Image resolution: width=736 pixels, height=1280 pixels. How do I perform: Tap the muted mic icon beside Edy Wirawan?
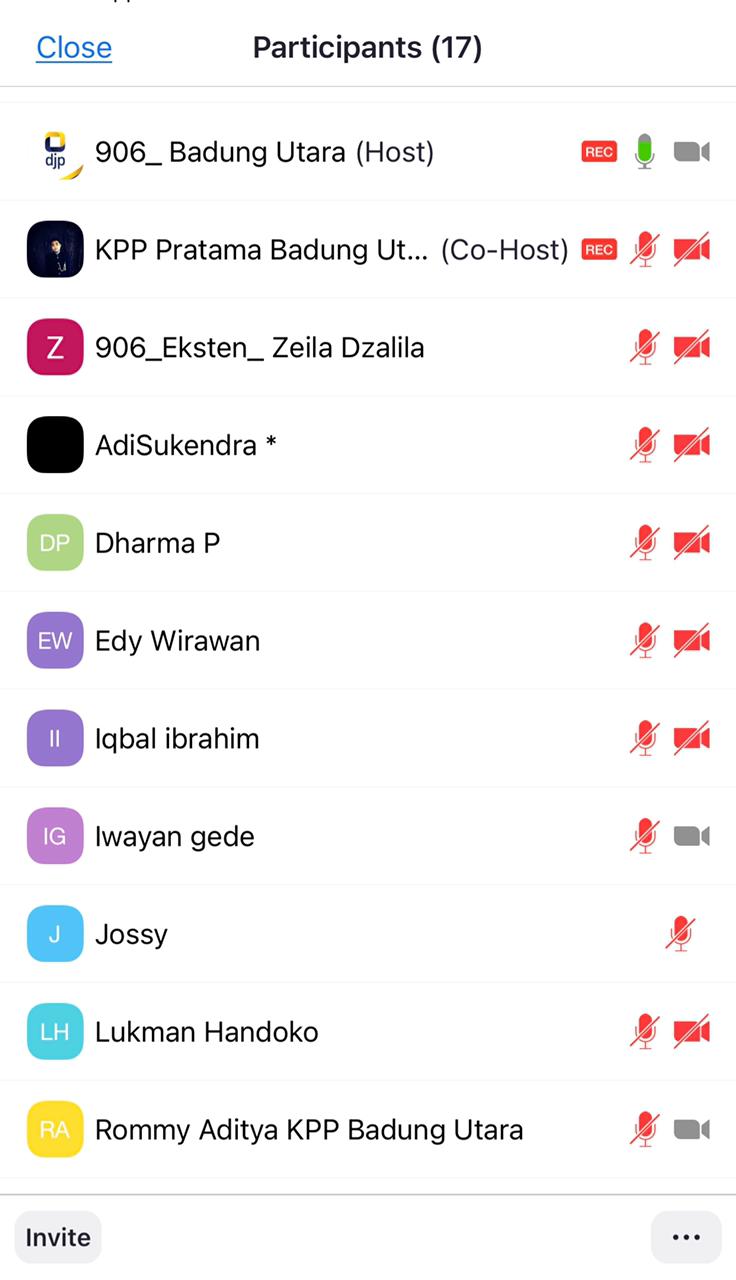(x=645, y=641)
